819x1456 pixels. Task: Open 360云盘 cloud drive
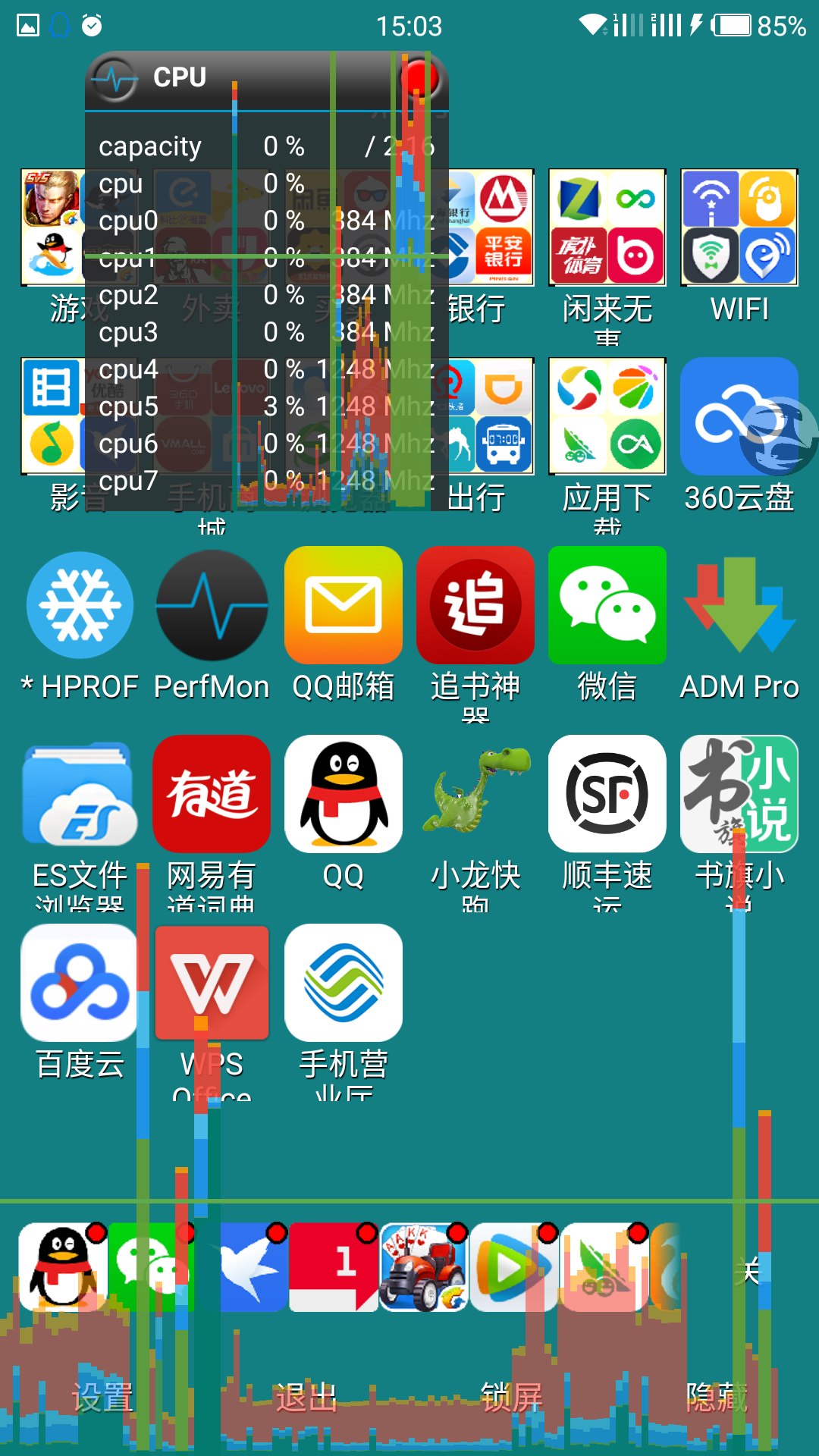[x=739, y=417]
